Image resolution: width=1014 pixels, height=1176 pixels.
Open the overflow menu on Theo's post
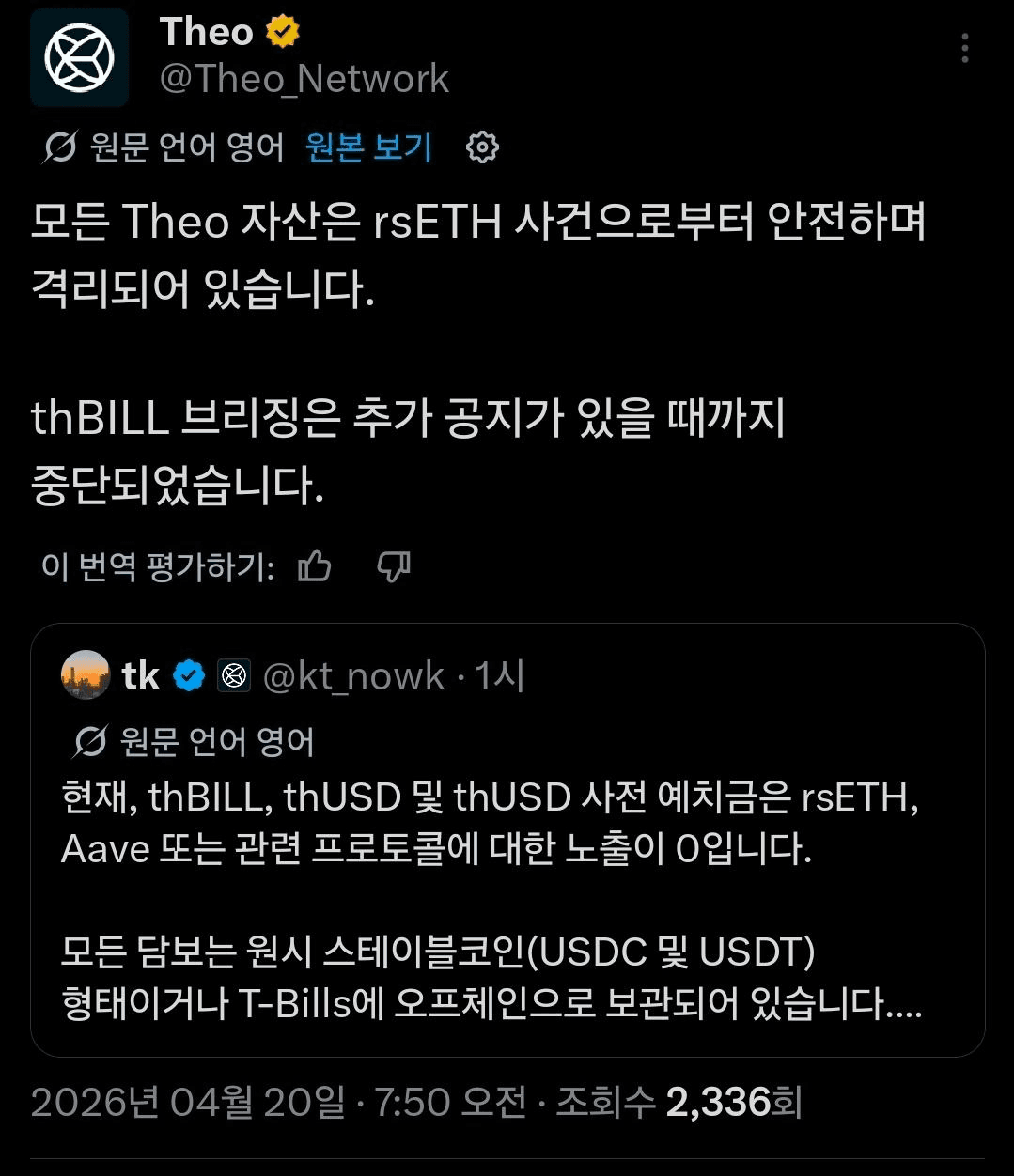[964, 49]
